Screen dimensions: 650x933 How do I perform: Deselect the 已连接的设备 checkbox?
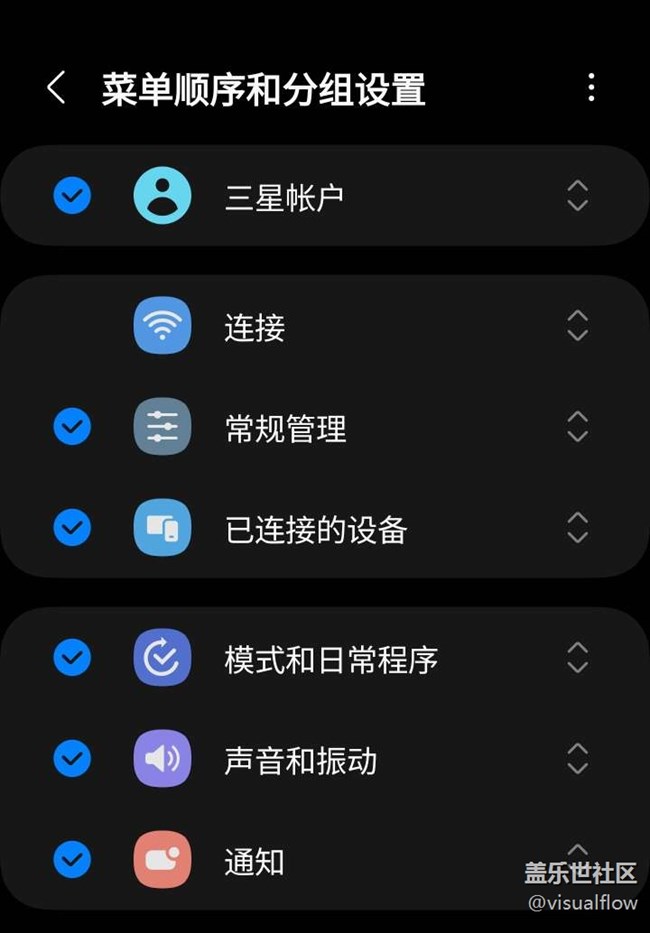pyautogui.click(x=72, y=528)
